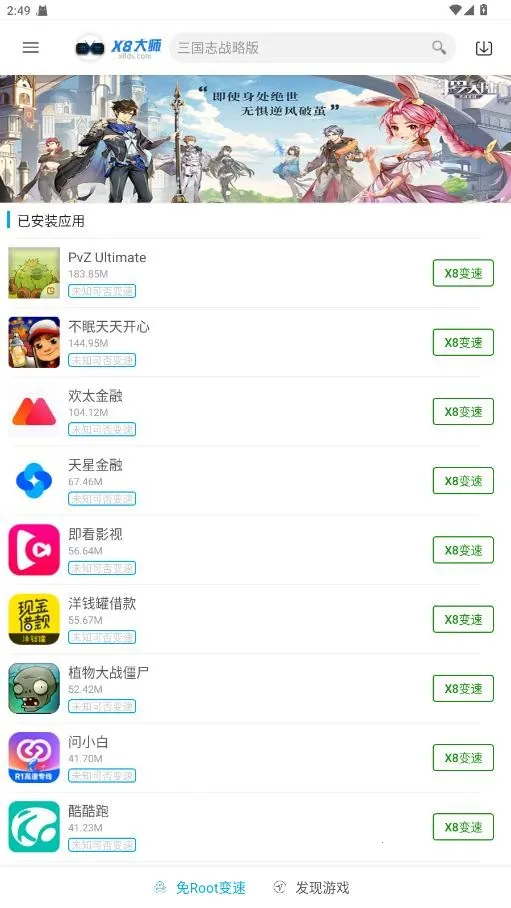Tap X8变速 for 即看影视
The height and width of the screenshot is (908, 511).
click(463, 550)
